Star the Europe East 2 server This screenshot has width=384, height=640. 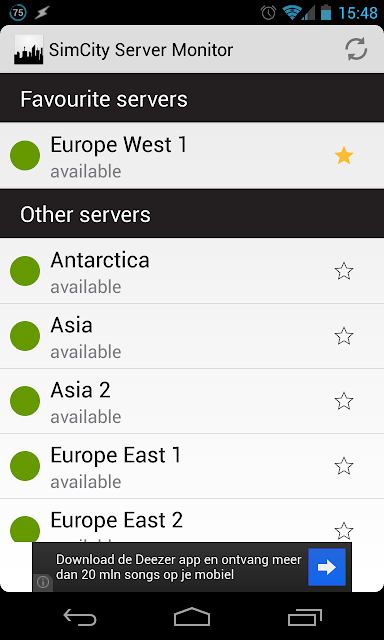pos(344,531)
